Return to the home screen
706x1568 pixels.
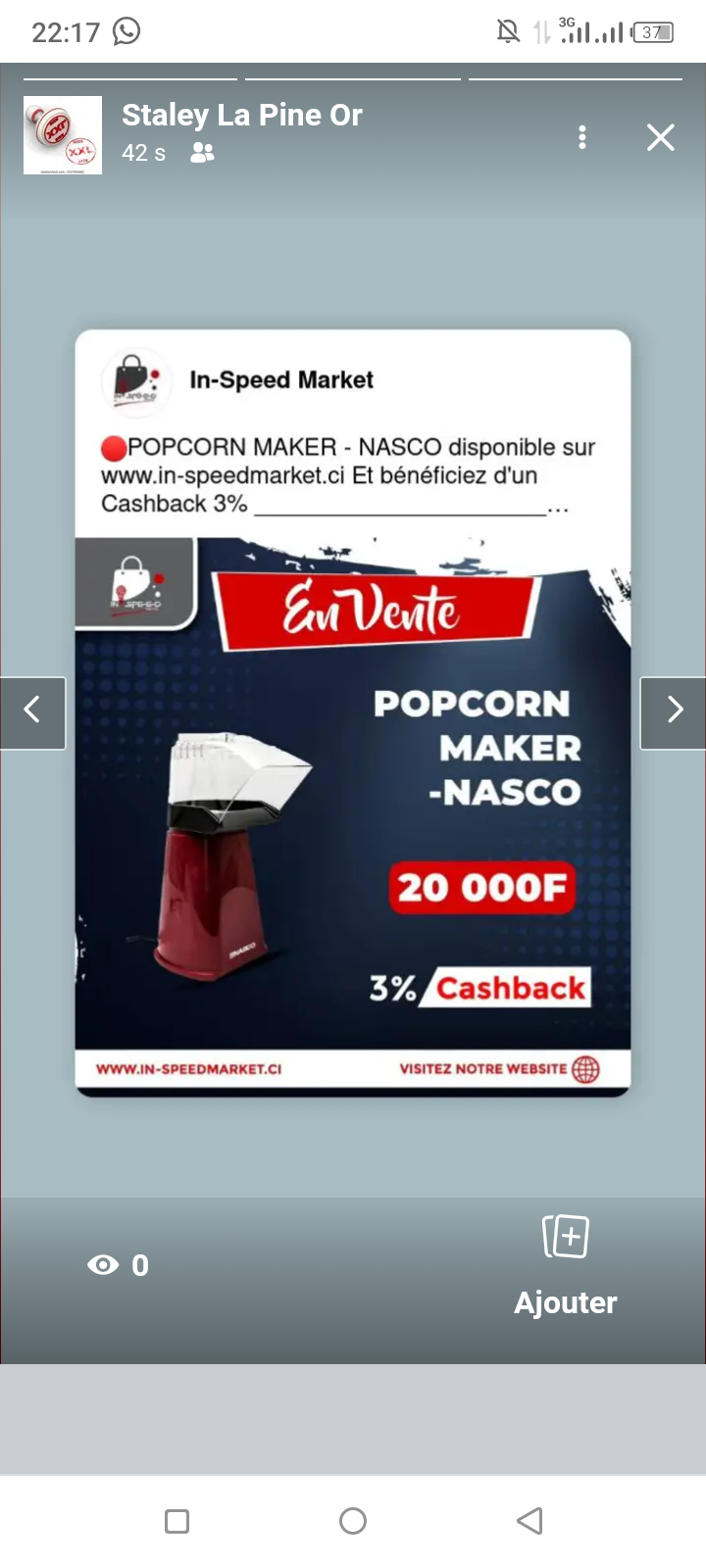(353, 1521)
